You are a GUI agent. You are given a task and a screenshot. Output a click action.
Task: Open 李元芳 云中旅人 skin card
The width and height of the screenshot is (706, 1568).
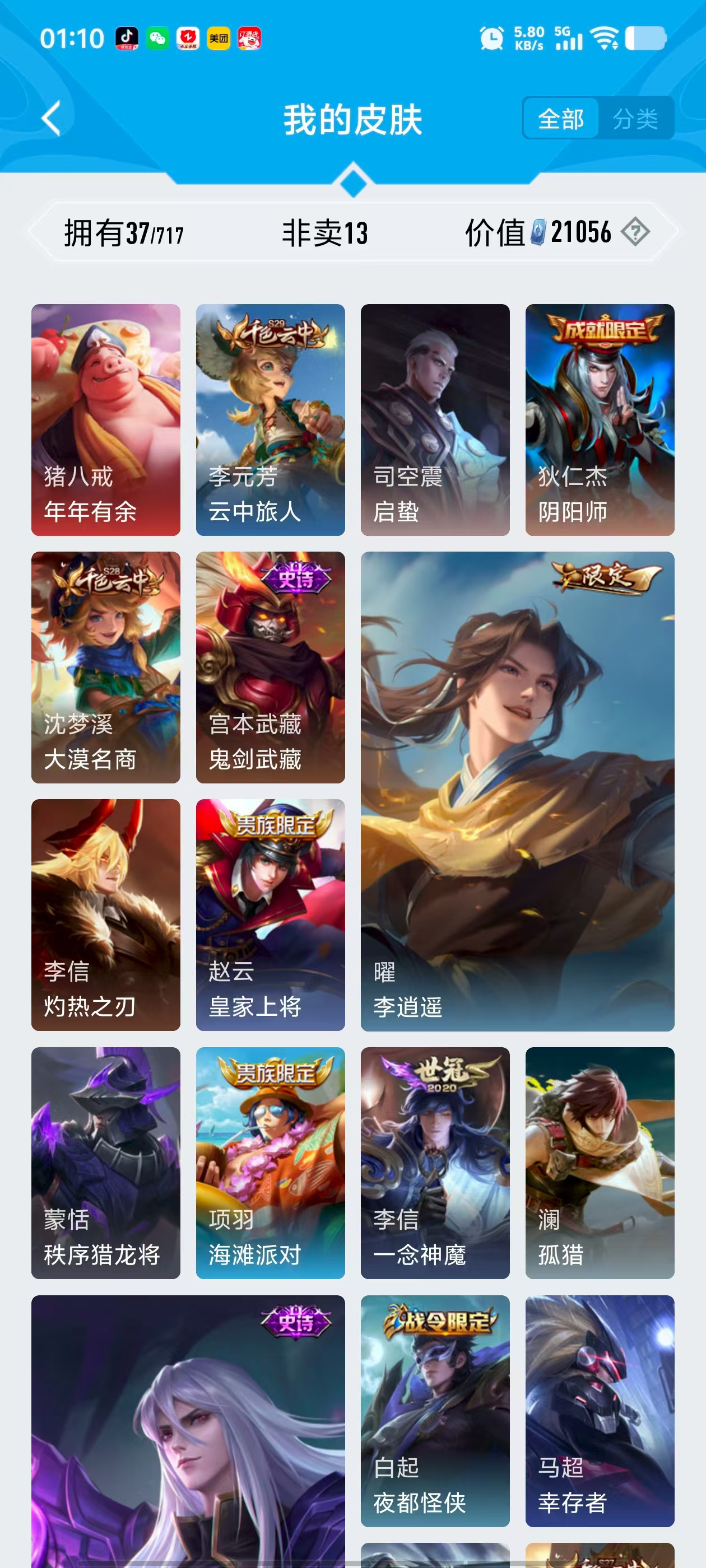(x=271, y=420)
